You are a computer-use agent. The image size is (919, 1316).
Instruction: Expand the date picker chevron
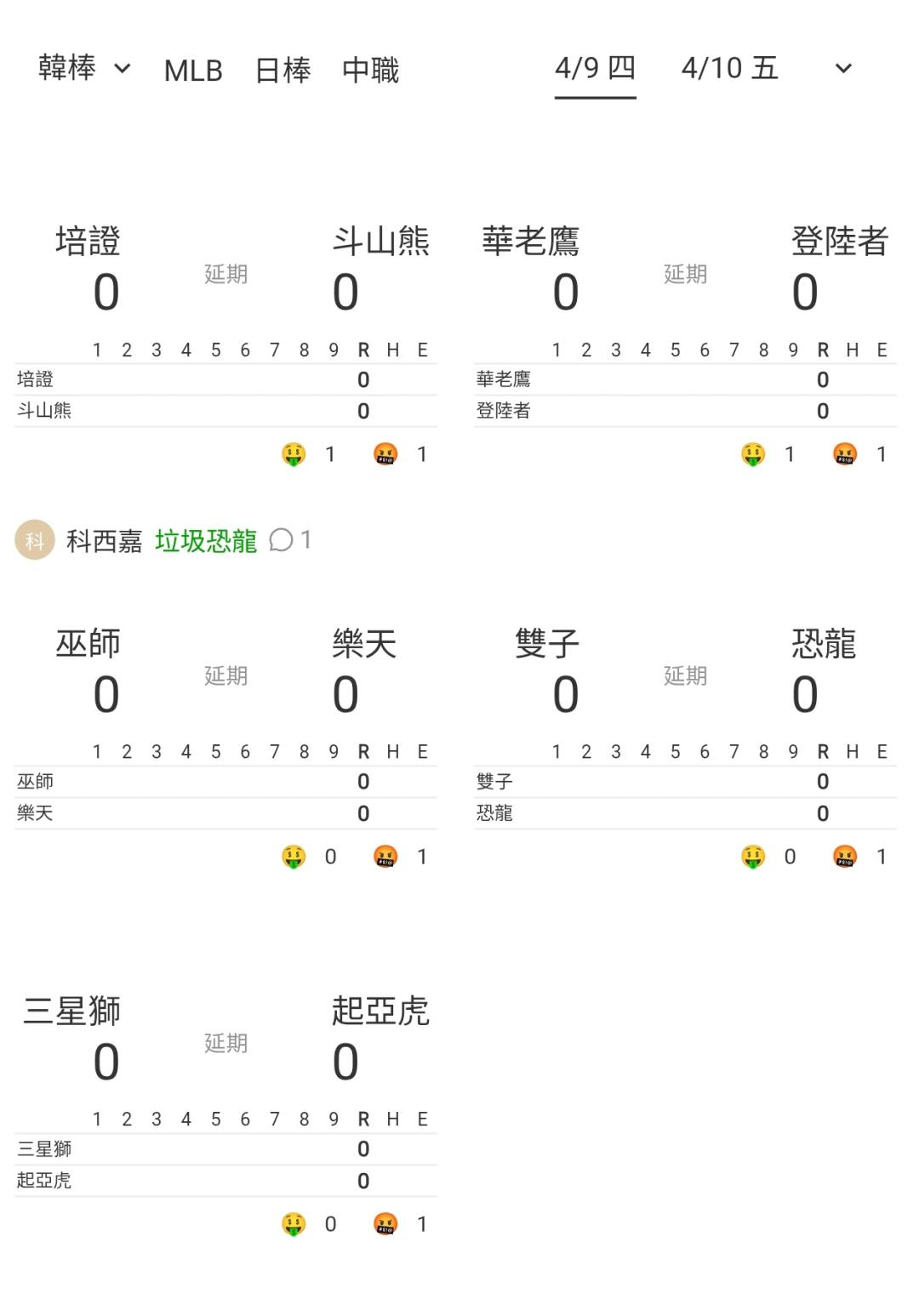click(843, 69)
